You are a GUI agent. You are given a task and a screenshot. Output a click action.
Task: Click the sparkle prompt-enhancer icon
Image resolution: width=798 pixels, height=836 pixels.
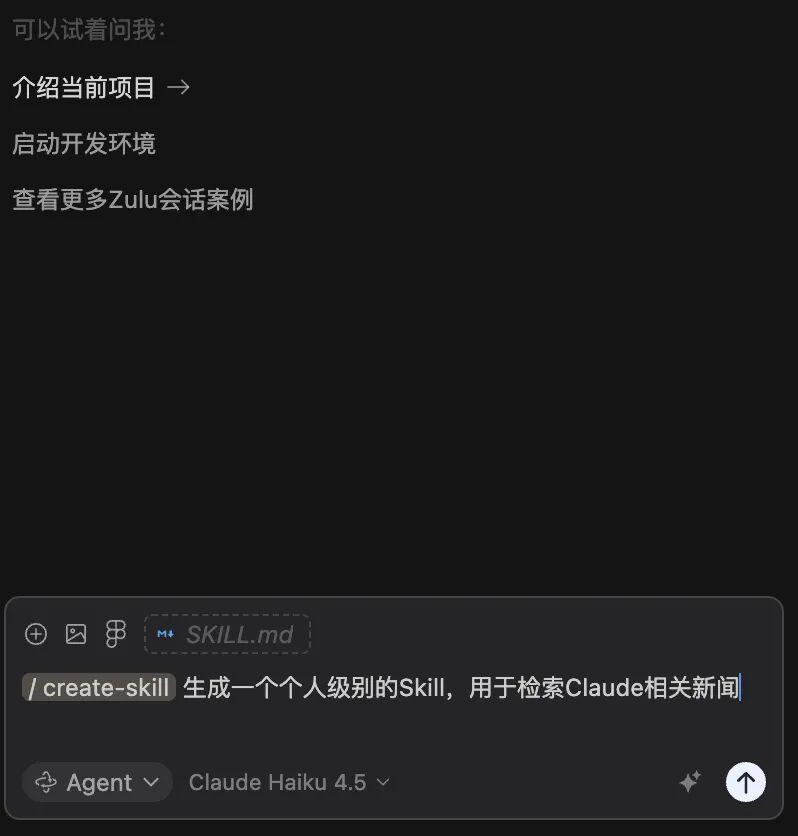tap(690, 782)
